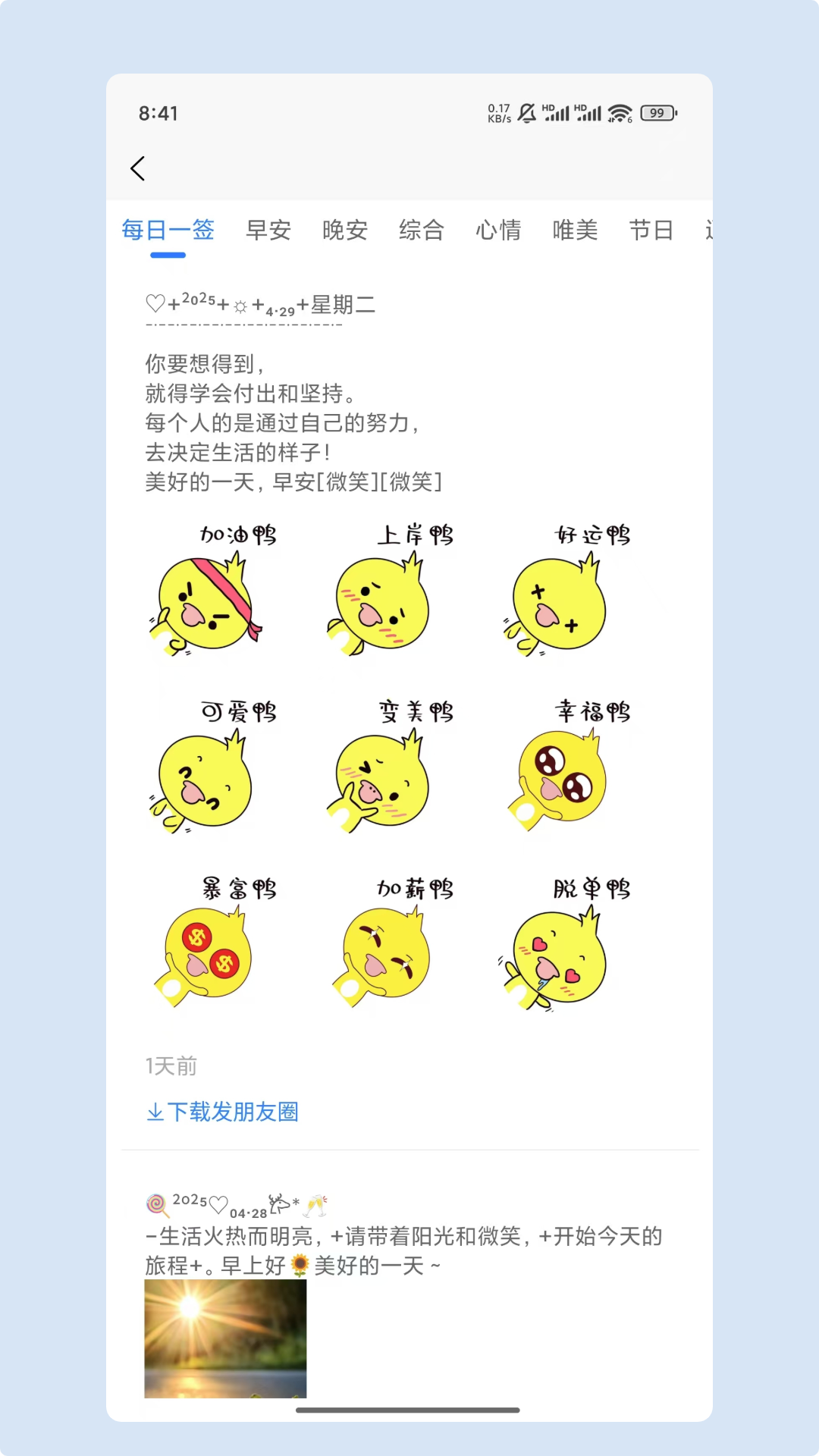Tap the network speed indicator showing 0.17 KB/s

tap(497, 112)
